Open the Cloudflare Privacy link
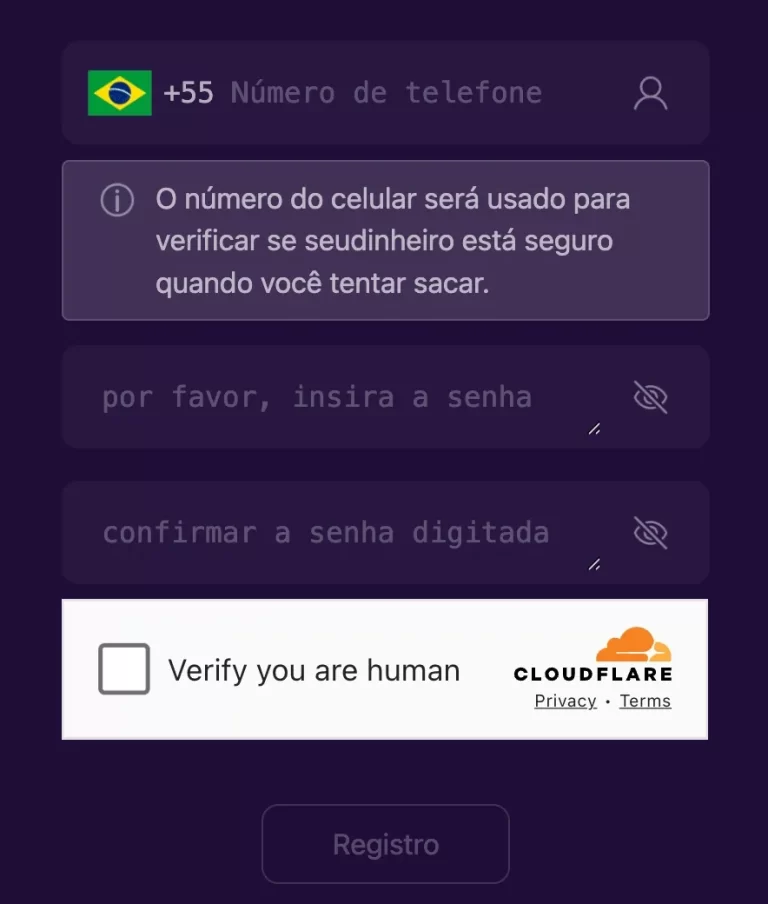 pyautogui.click(x=565, y=701)
